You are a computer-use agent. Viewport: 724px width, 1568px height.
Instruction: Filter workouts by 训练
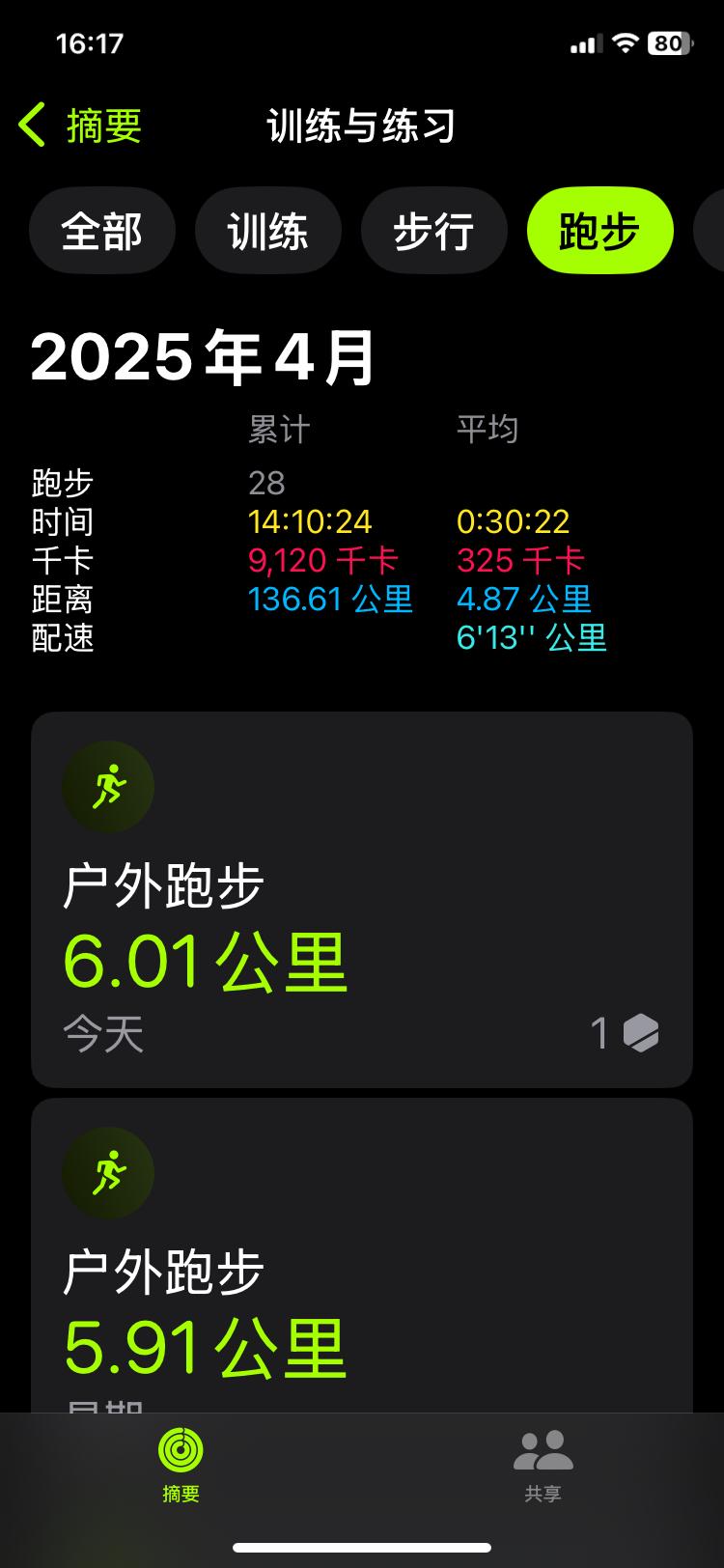268,232
